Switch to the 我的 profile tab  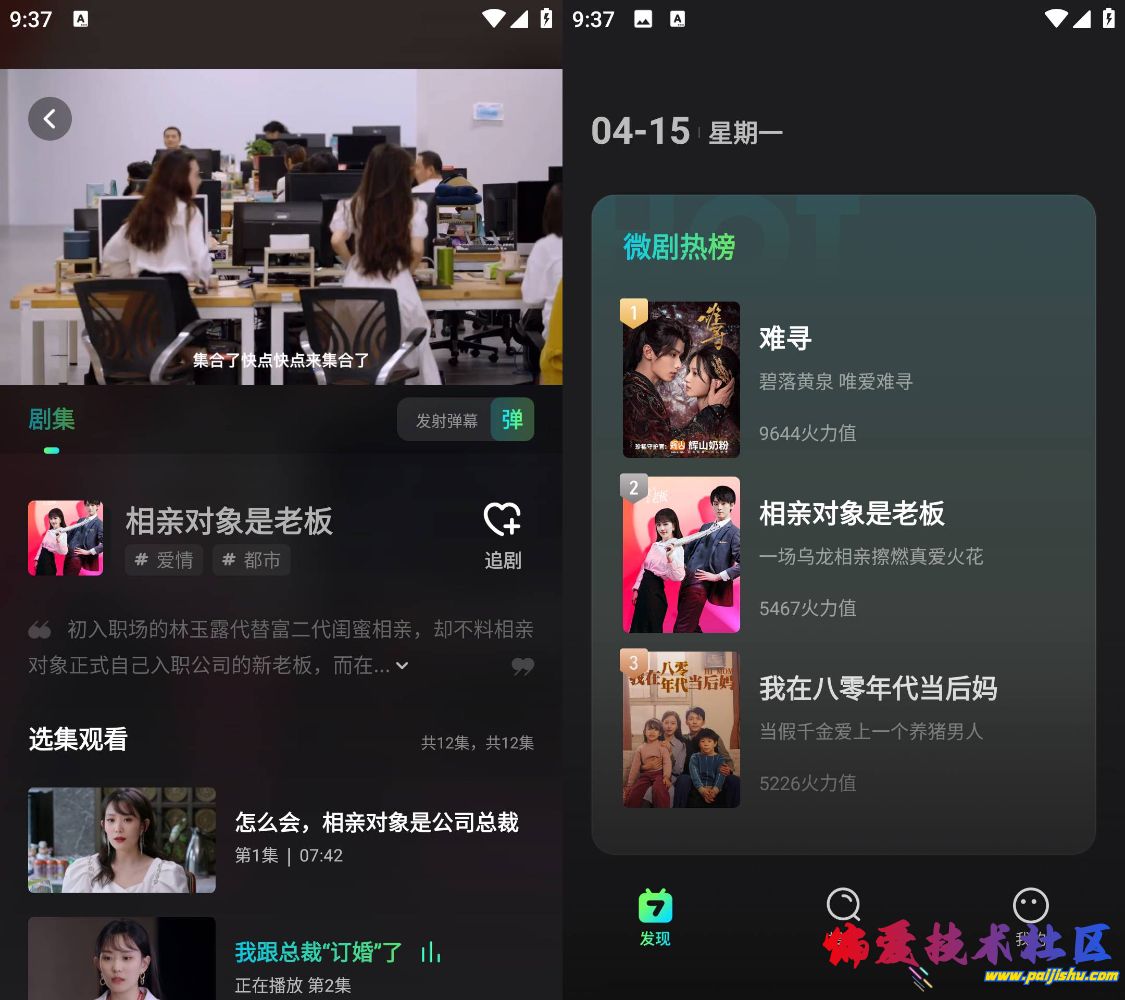1030,912
